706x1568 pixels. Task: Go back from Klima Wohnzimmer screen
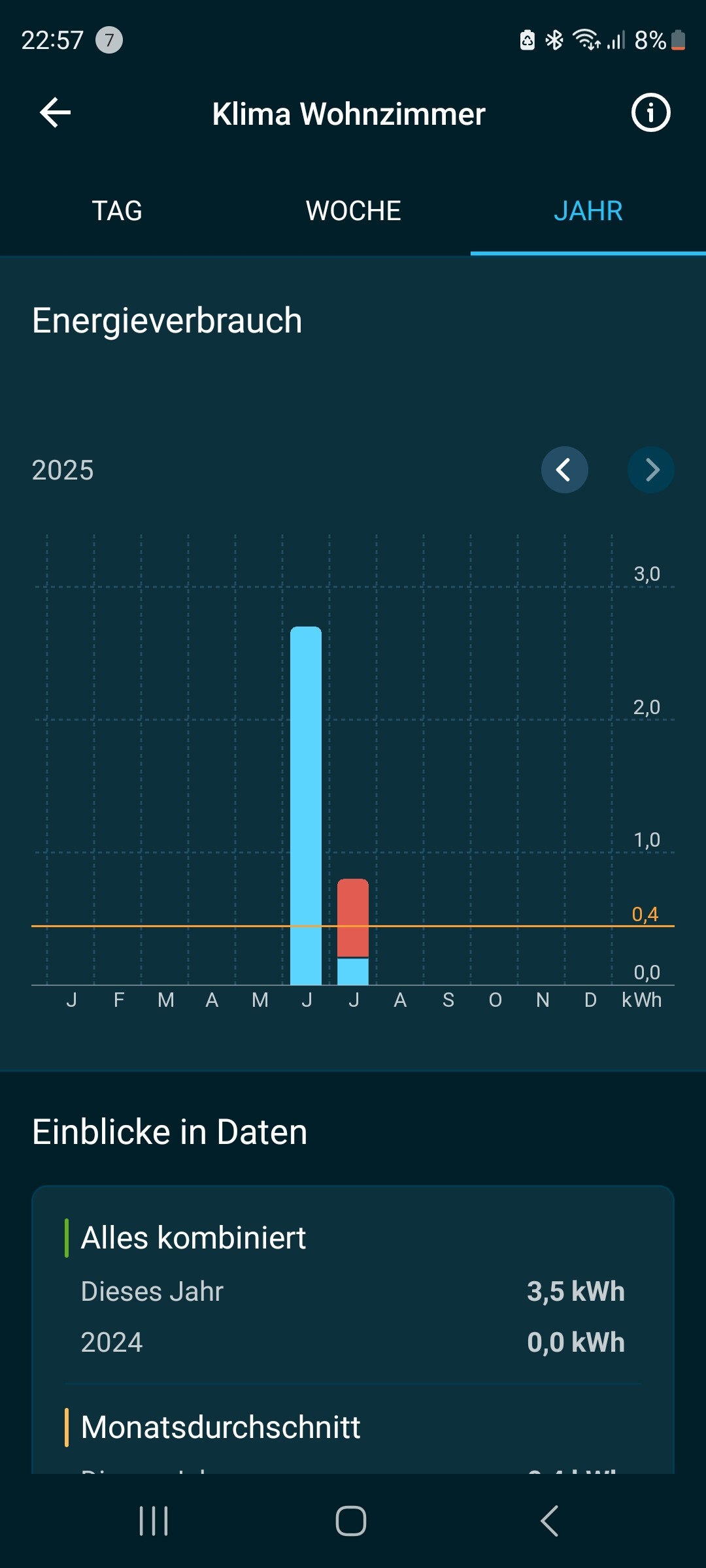pos(56,113)
